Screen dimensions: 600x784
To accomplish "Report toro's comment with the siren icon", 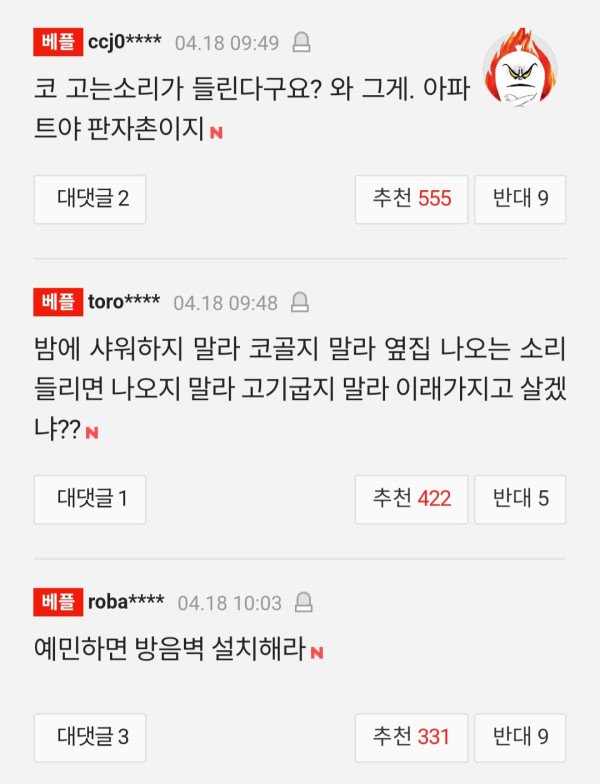I will 299,302.
